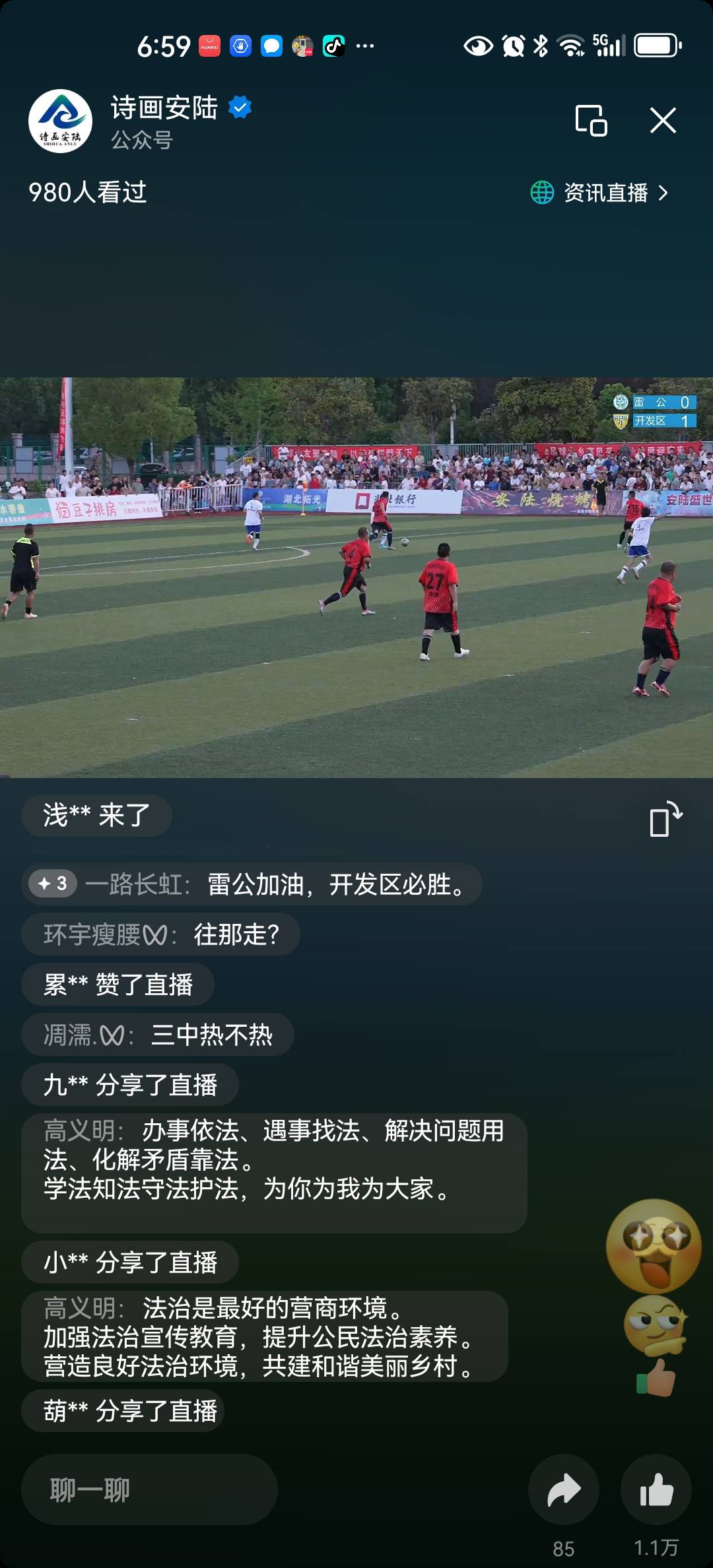Rotate the video to fullscreen

tap(665, 819)
